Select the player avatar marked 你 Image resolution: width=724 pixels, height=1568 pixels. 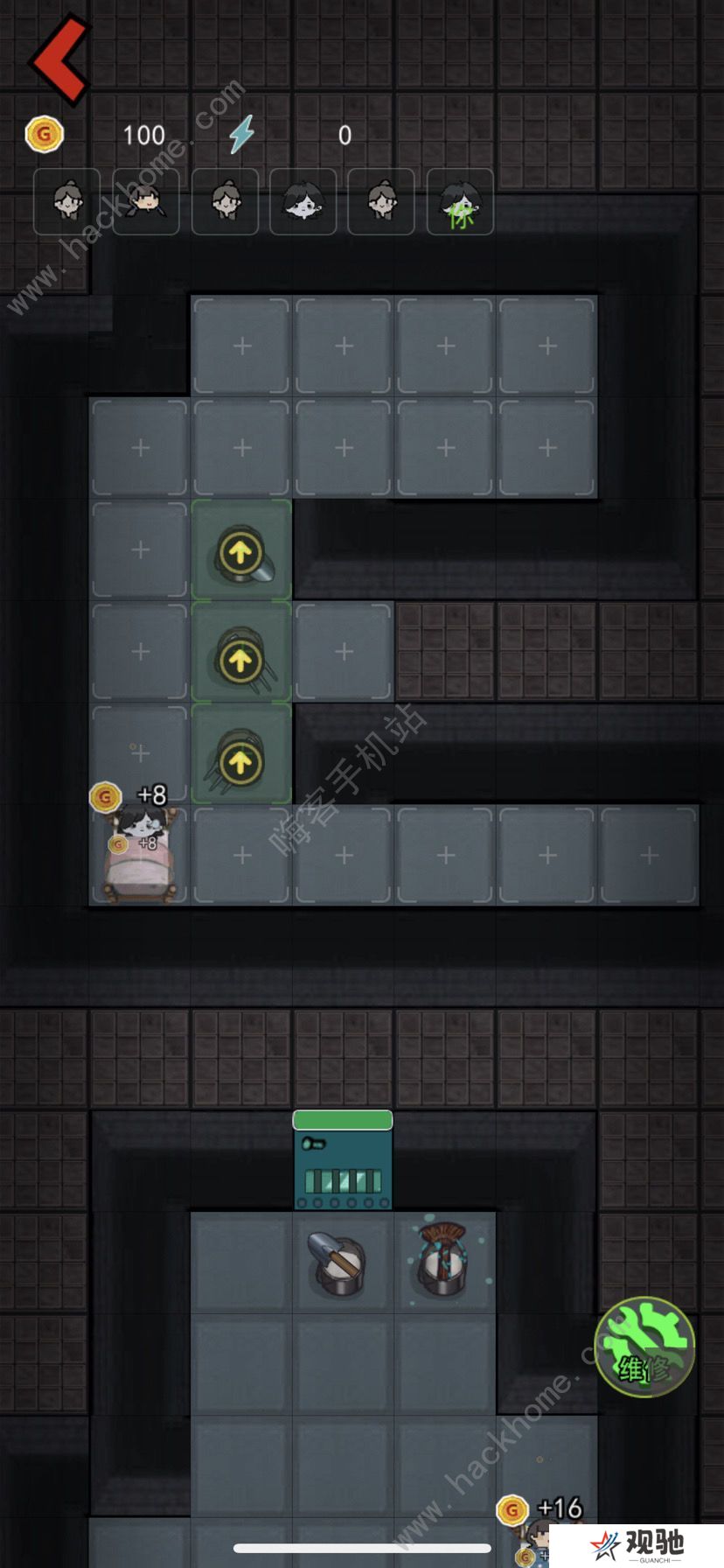460,202
